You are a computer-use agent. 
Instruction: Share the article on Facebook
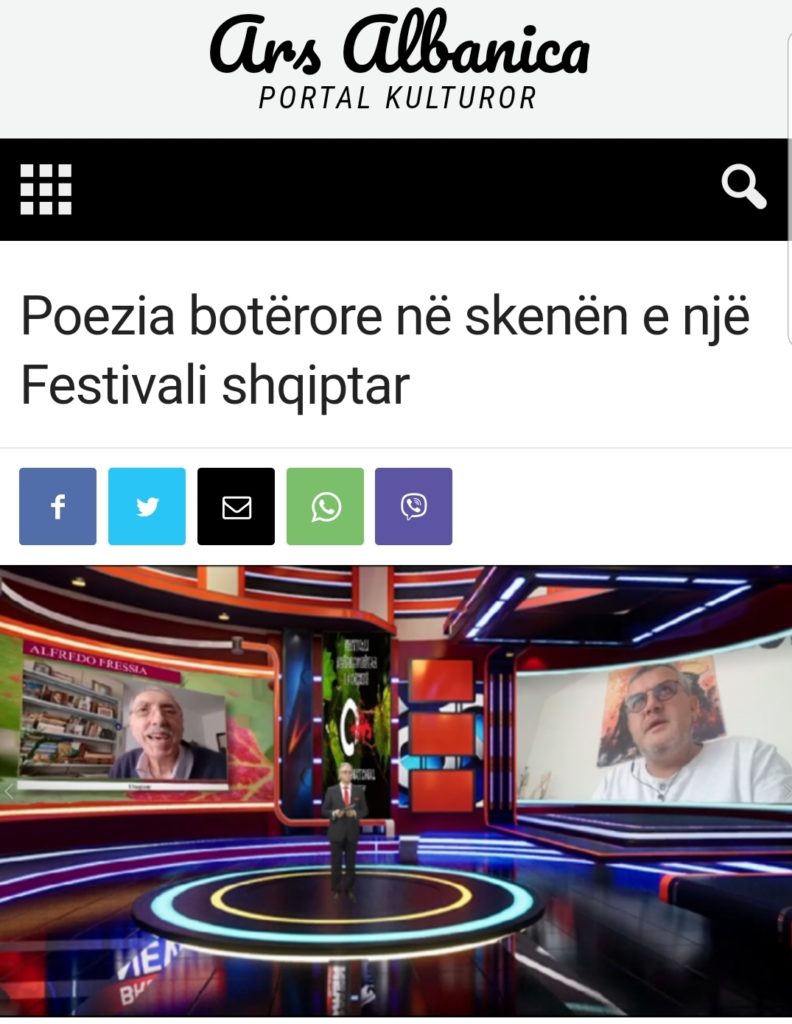point(58,506)
